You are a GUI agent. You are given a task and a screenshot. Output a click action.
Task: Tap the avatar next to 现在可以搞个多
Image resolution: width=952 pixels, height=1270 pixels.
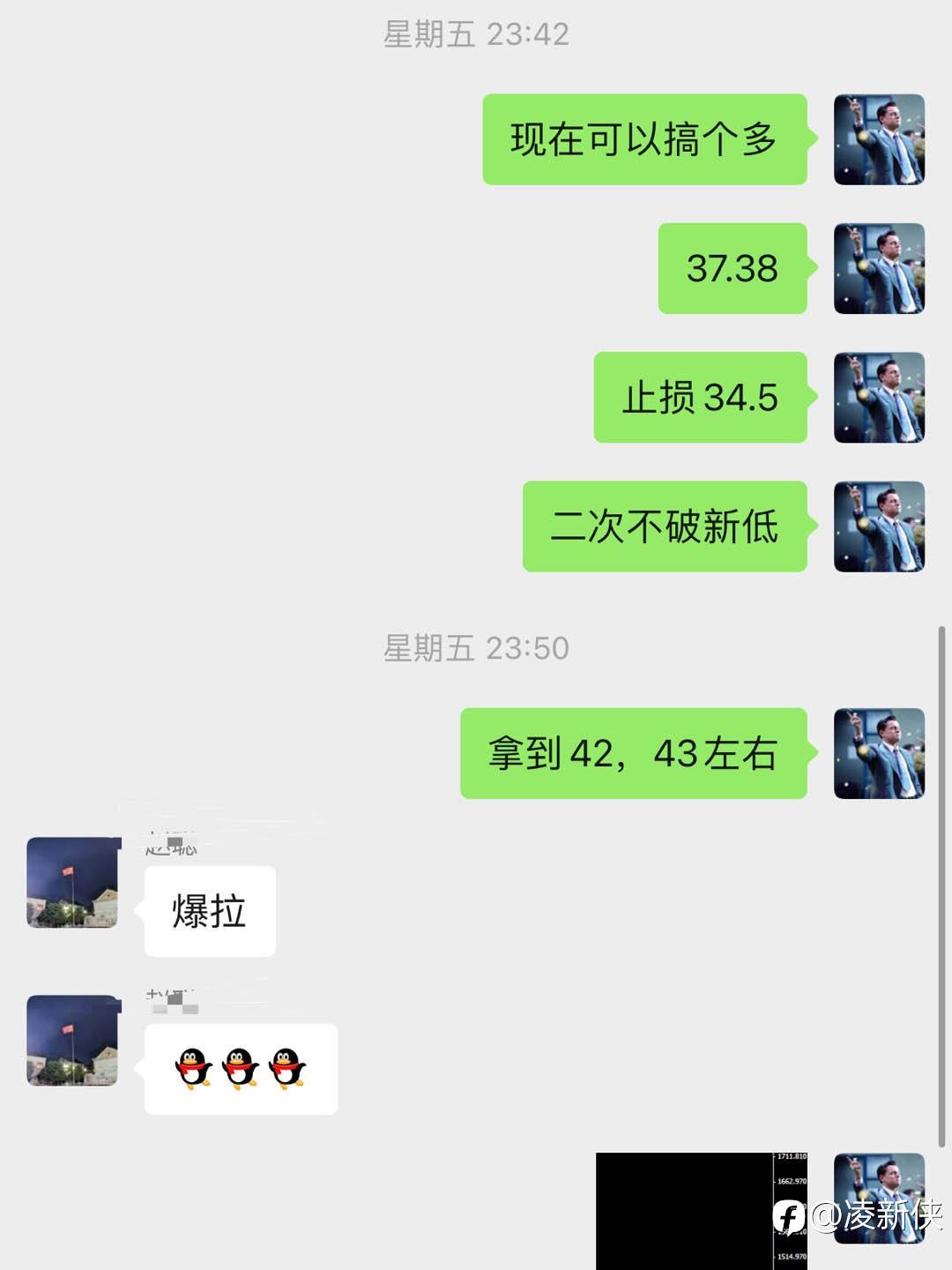(879, 139)
